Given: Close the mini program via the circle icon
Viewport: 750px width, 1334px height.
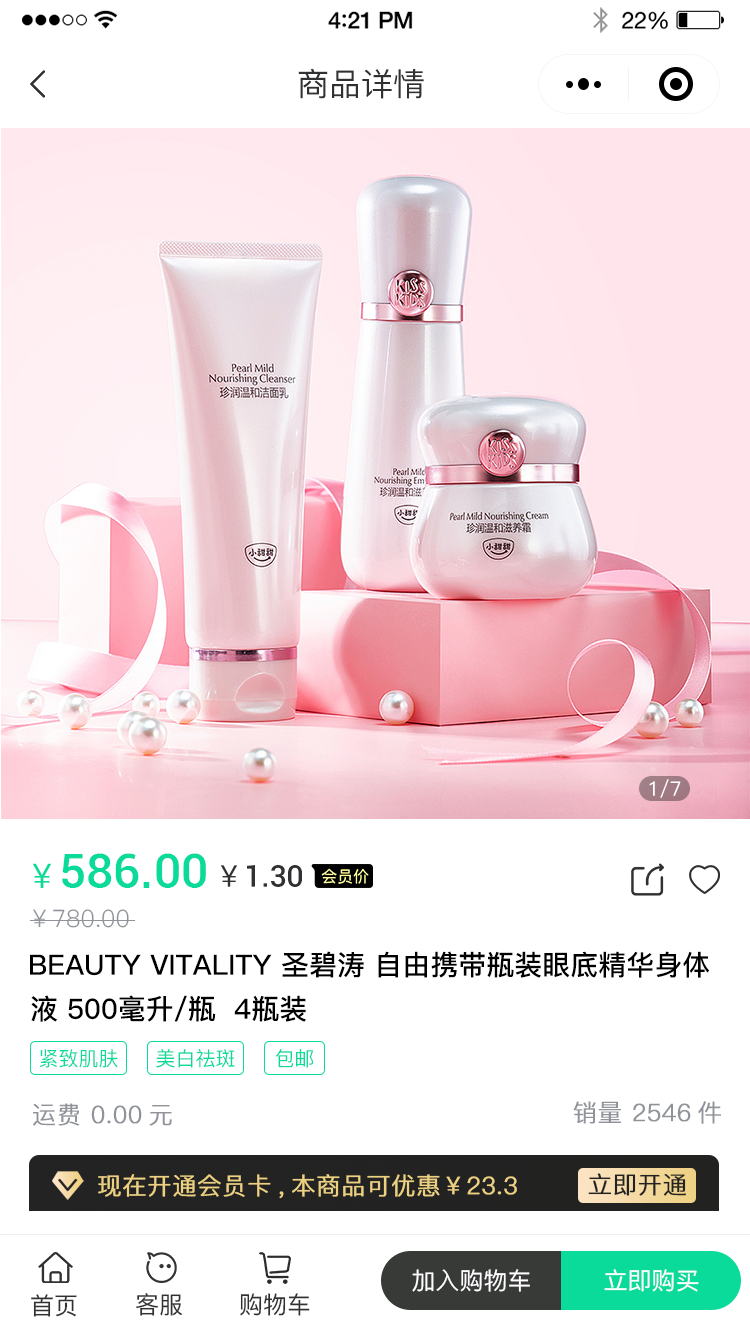Looking at the screenshot, I should click(x=676, y=84).
